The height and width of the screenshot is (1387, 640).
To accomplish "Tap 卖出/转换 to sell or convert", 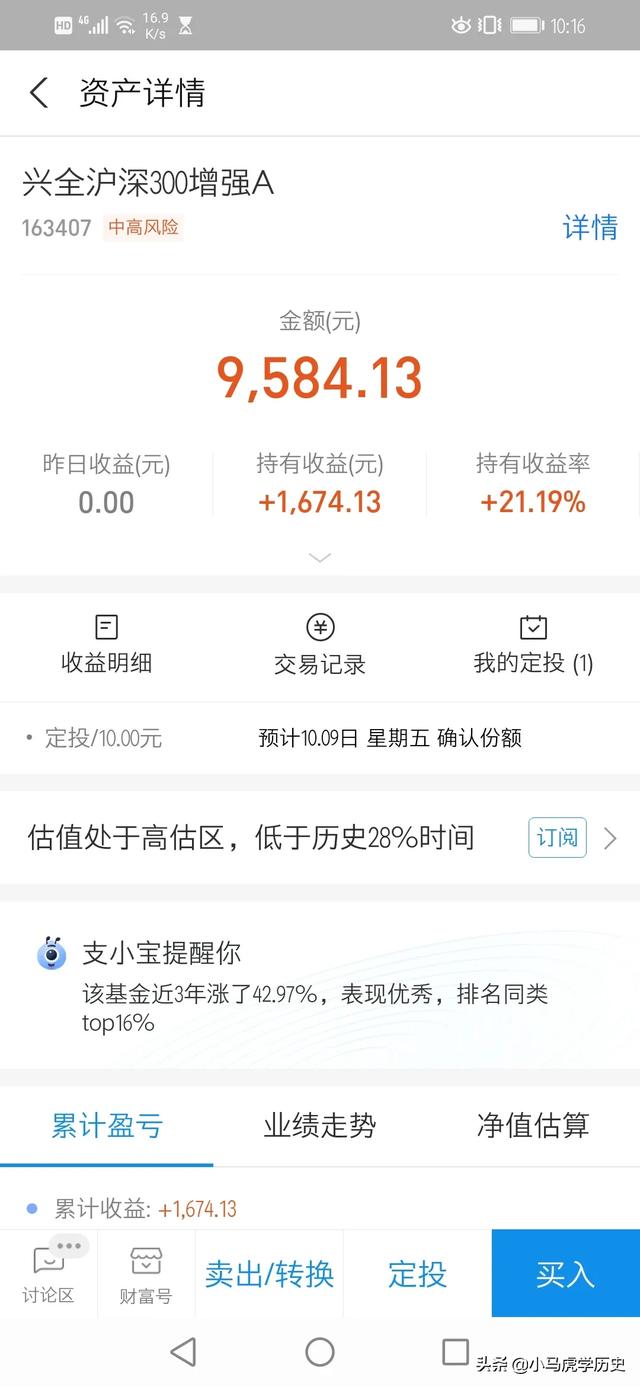I will [269, 1274].
